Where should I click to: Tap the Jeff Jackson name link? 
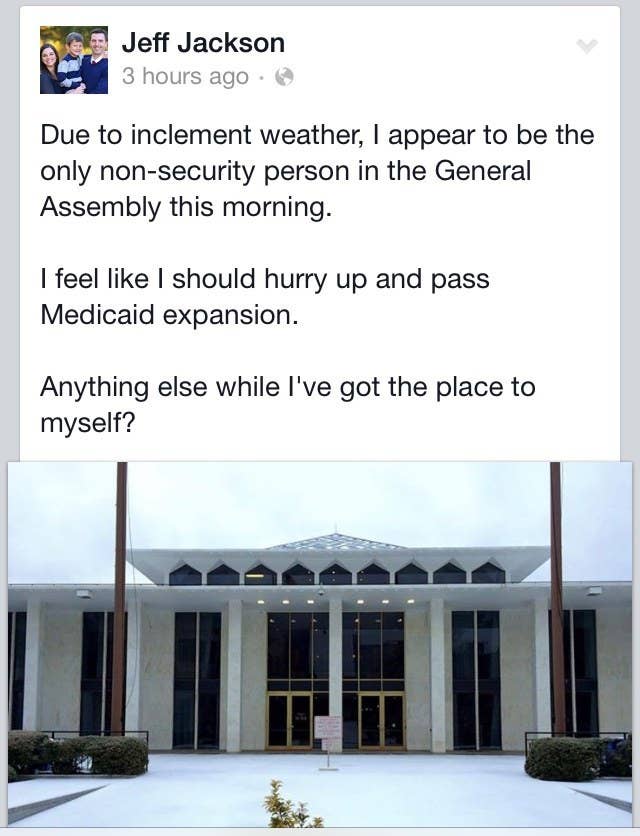(203, 43)
